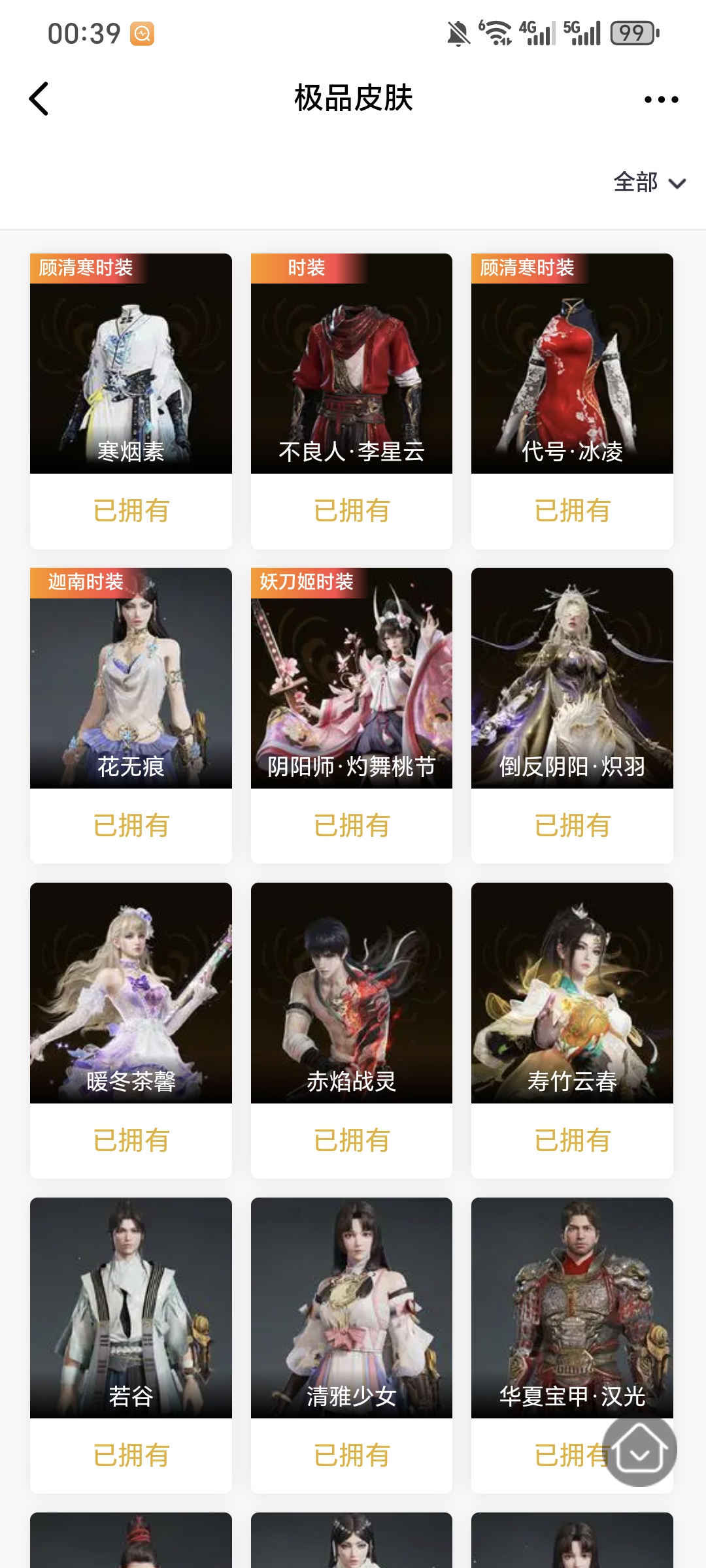Select the 赤焰战灵 skin card
Screen dimensions: 706x1568
pyautogui.click(x=352, y=993)
